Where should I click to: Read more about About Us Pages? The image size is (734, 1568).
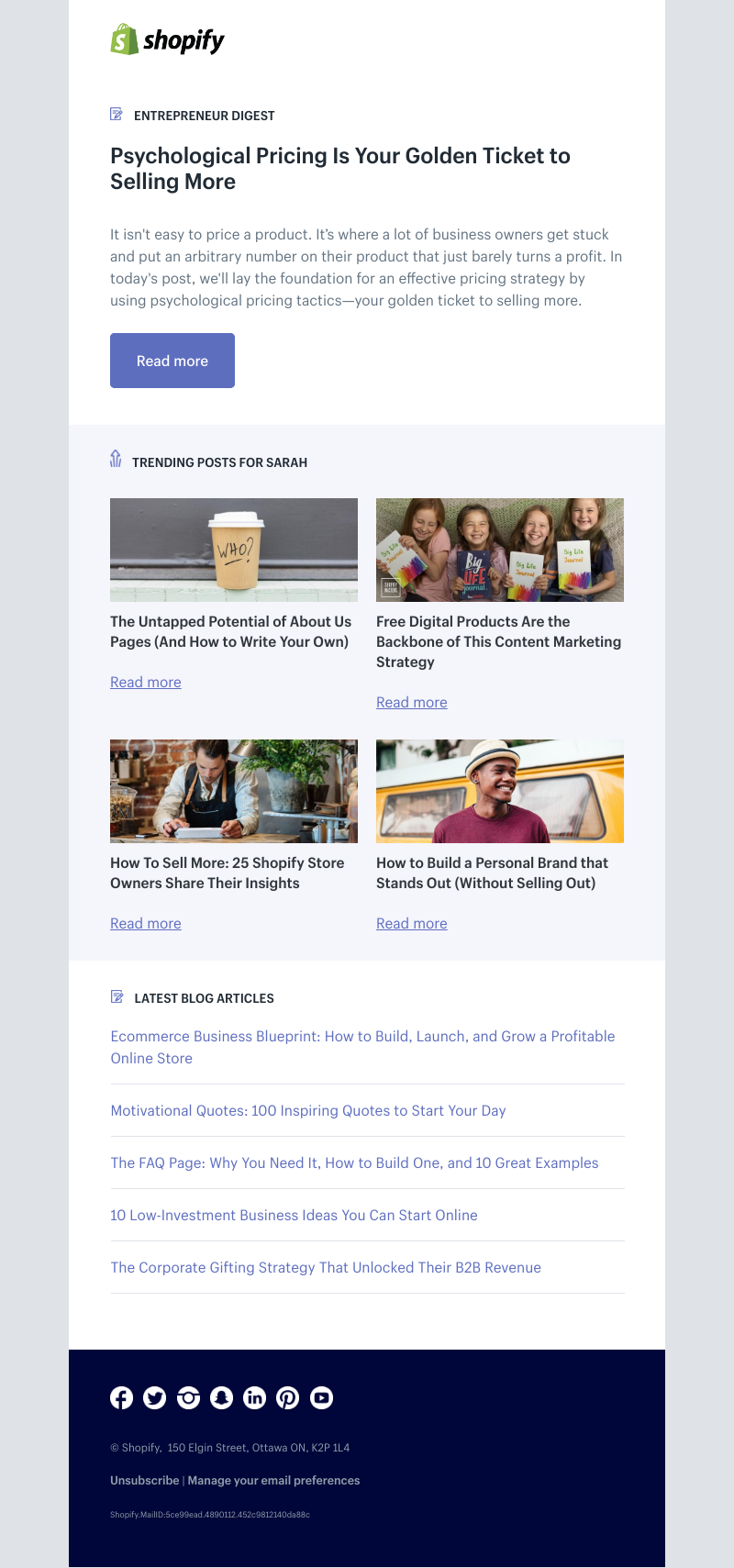tap(146, 682)
